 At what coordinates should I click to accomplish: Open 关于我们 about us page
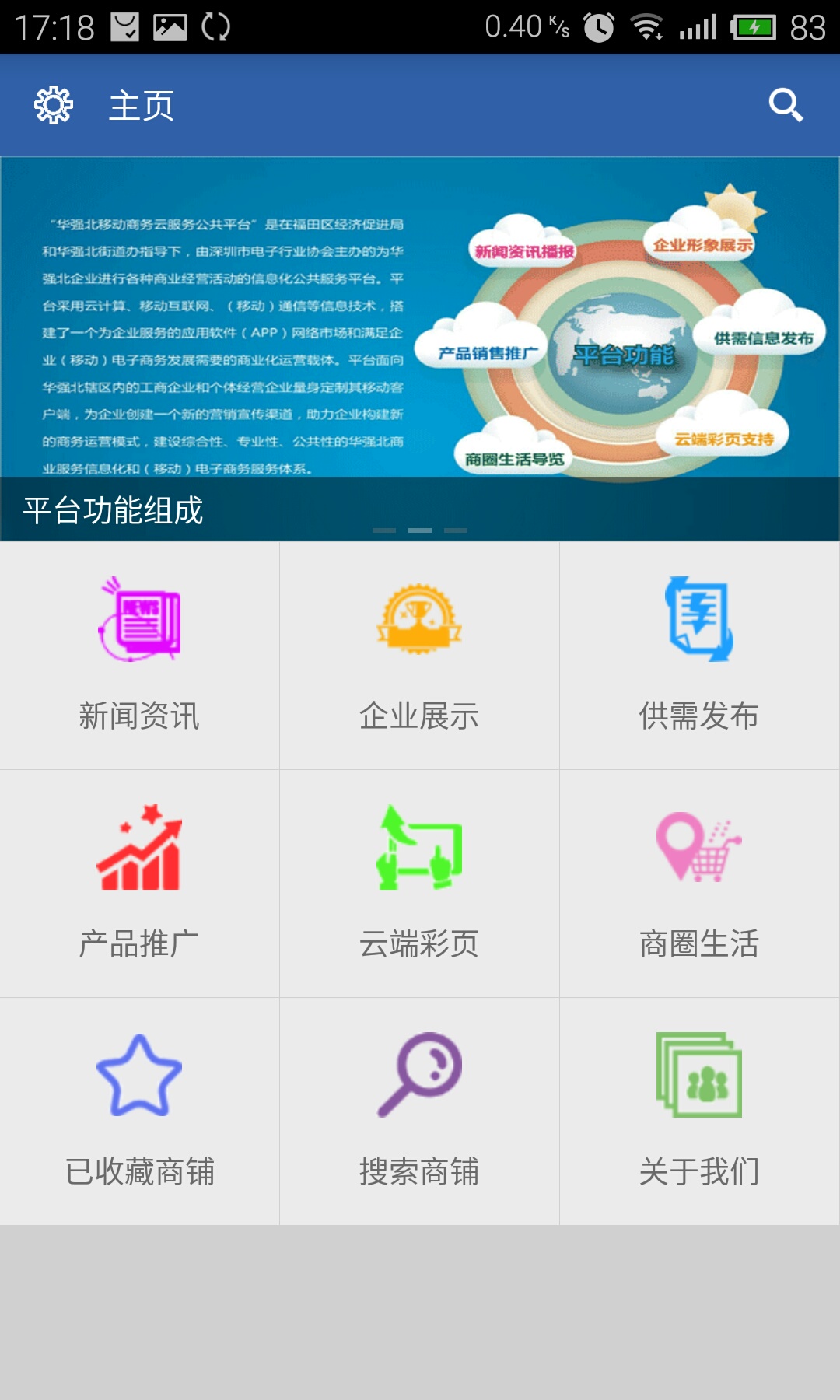coord(699,1111)
